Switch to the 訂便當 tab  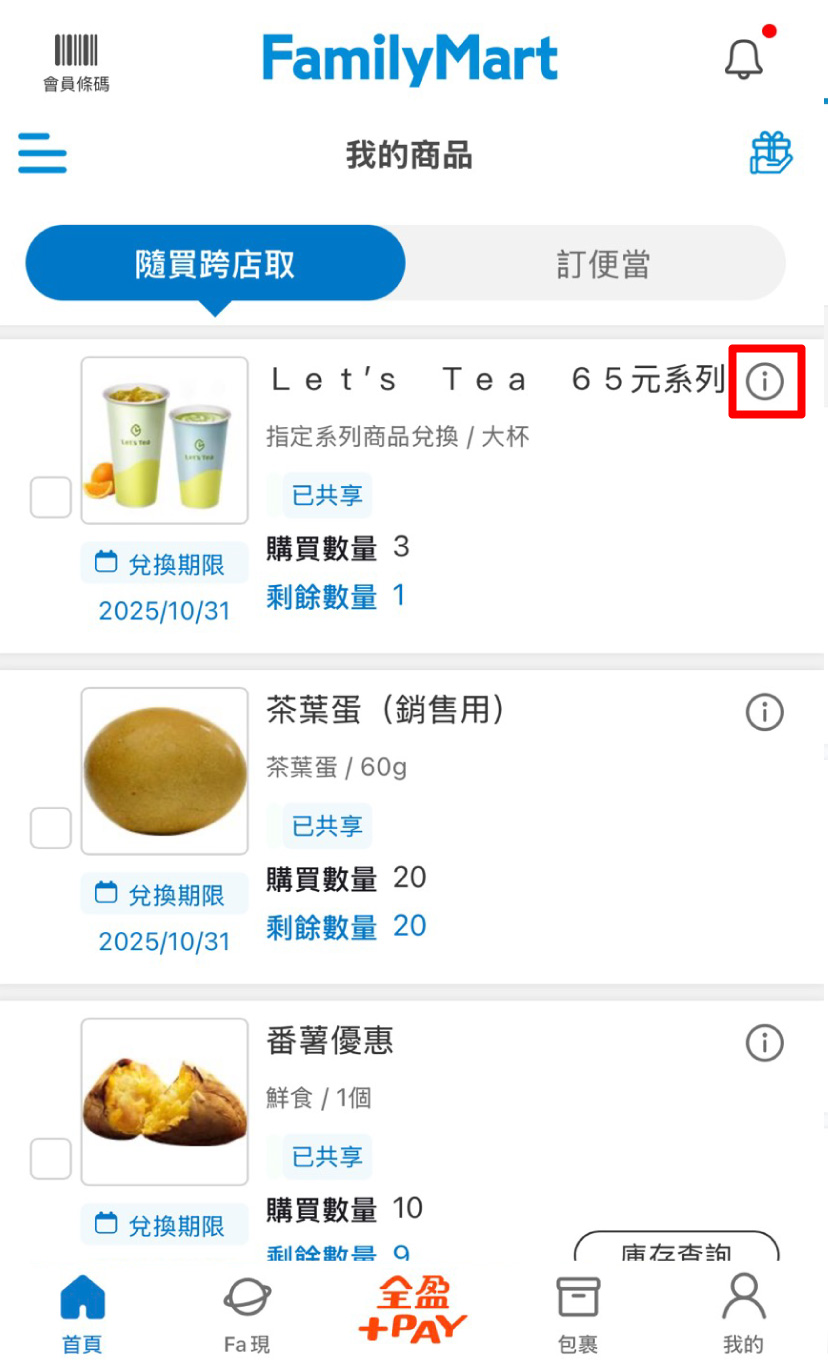pos(603,264)
